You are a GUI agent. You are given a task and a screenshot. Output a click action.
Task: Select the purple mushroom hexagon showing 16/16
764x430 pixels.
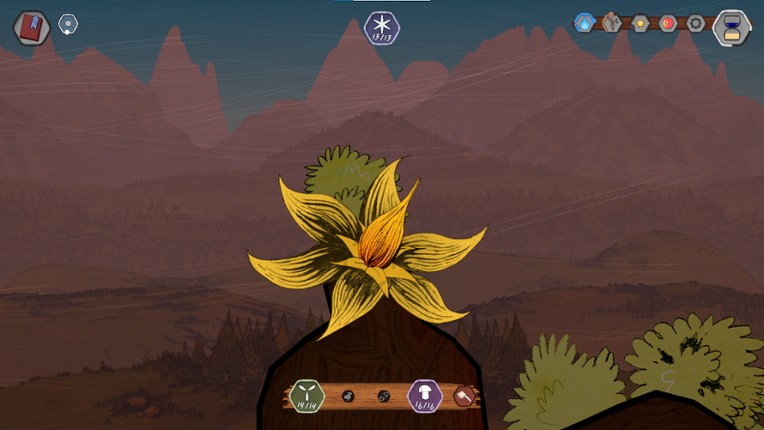click(x=424, y=396)
